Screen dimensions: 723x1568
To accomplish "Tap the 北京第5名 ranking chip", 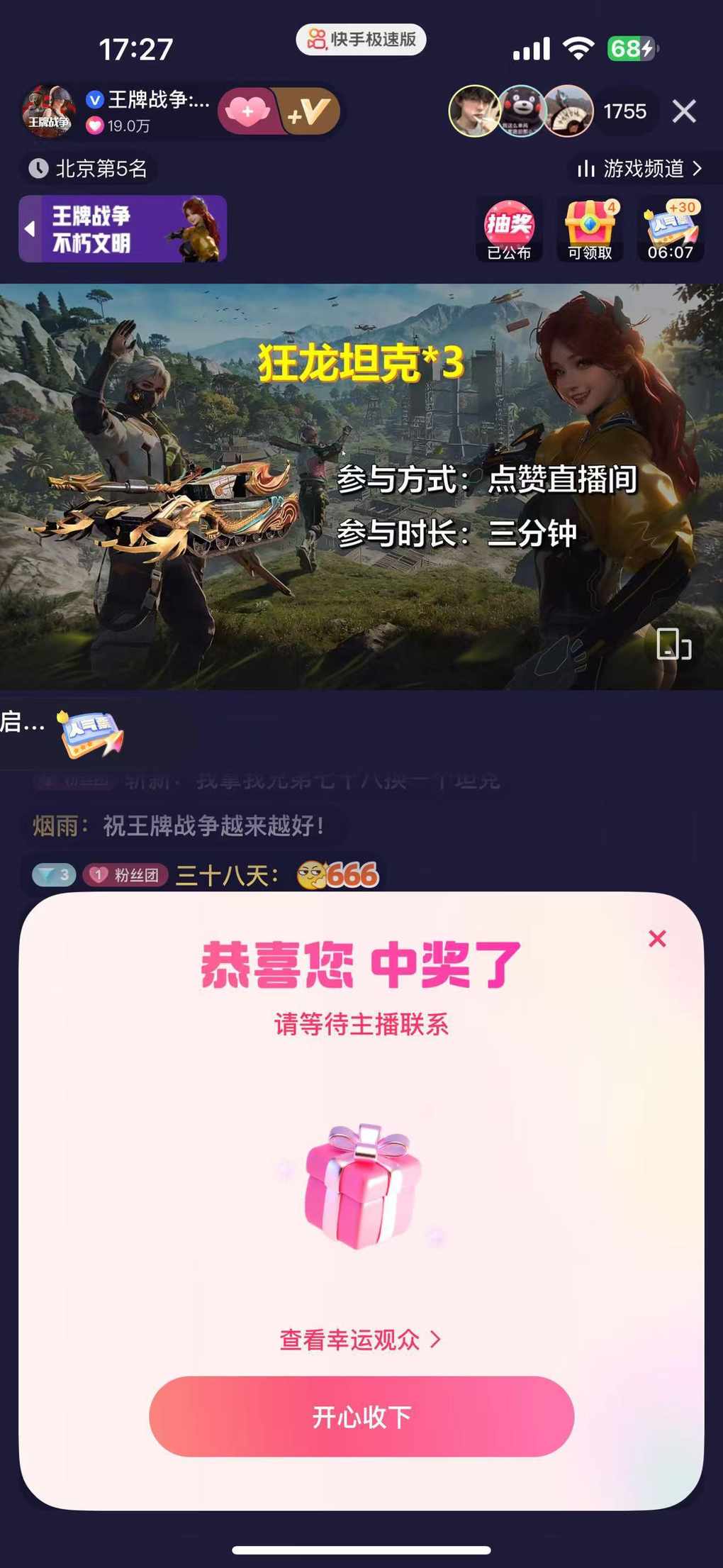I will click(x=88, y=169).
